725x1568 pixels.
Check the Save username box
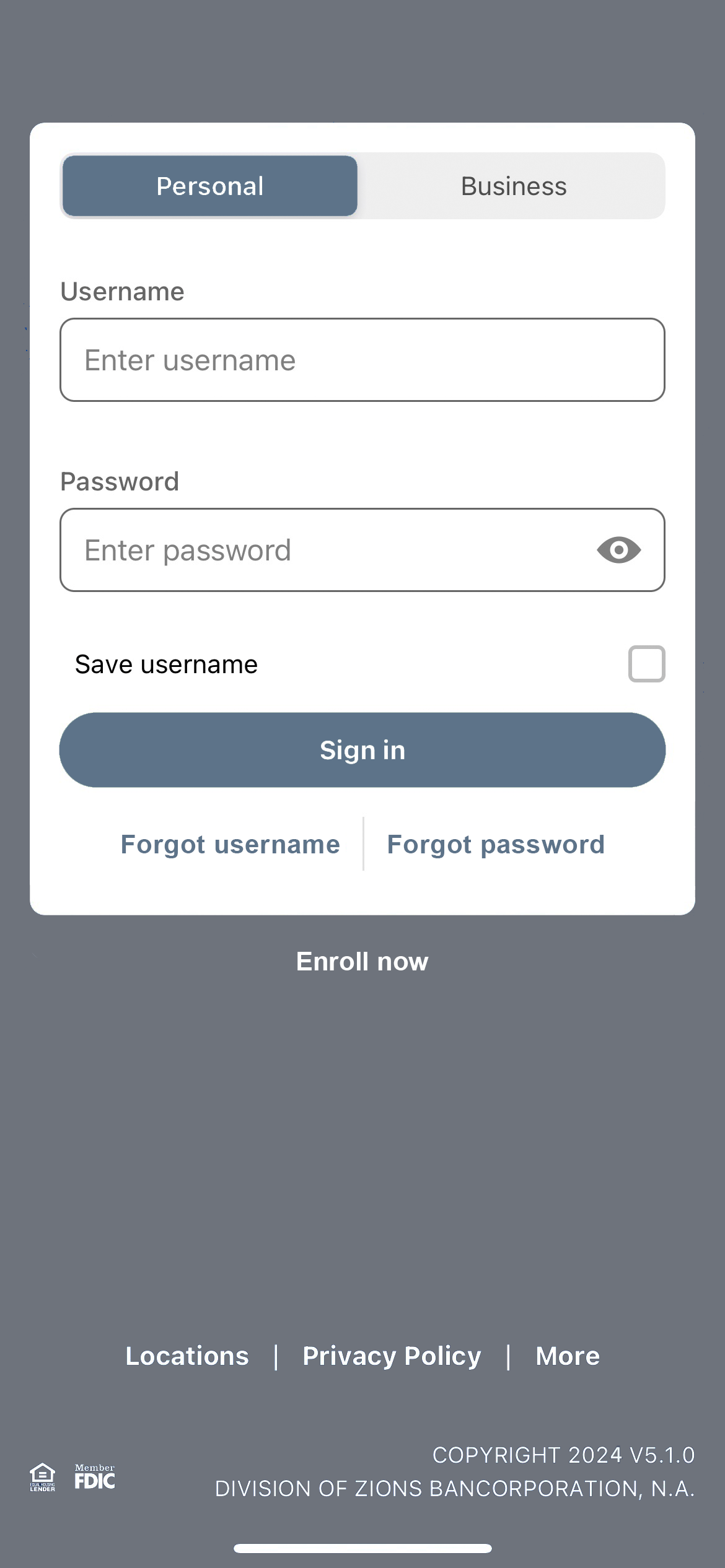point(646,664)
